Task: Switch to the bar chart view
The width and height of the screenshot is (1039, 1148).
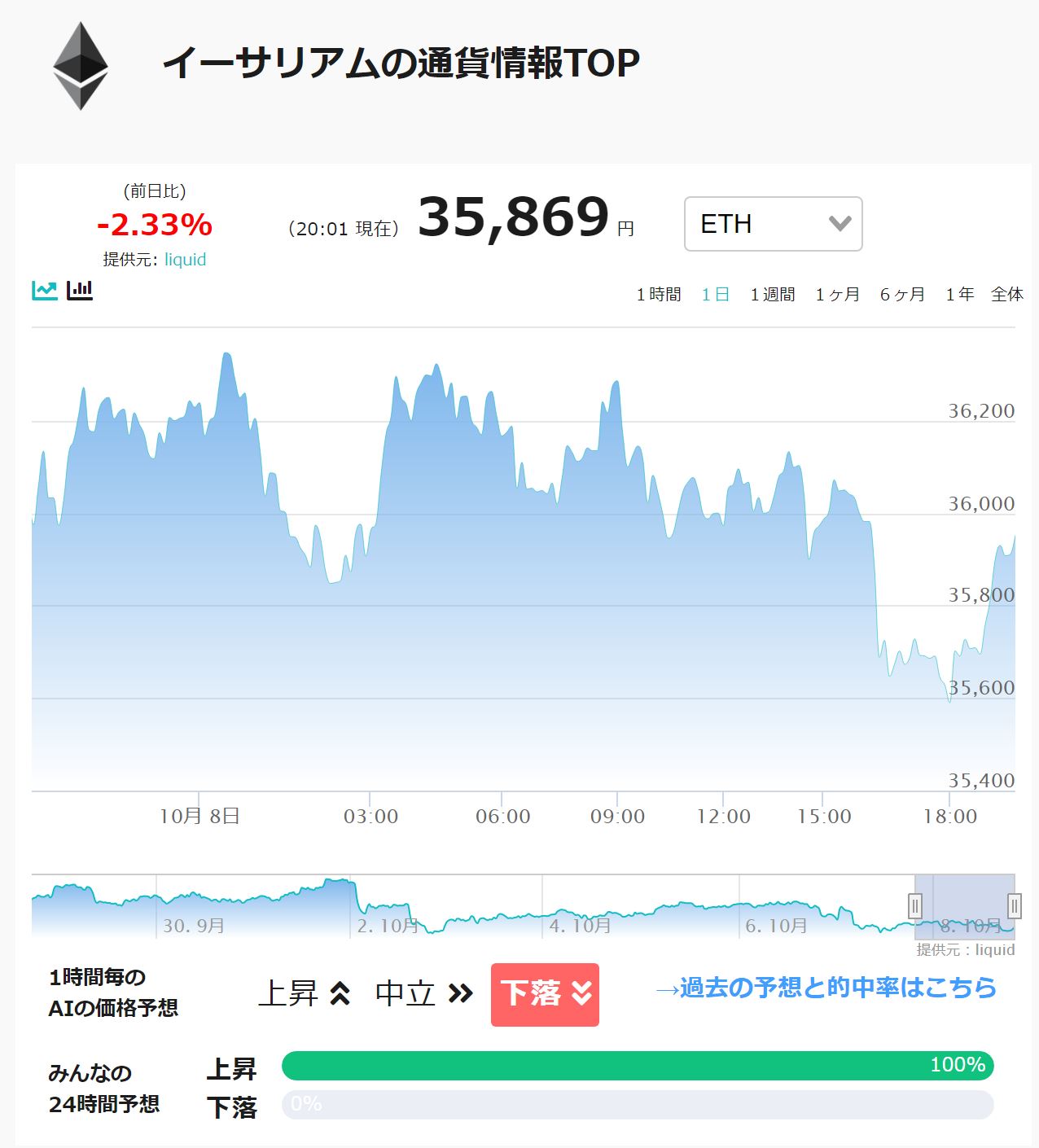Action: (x=80, y=290)
